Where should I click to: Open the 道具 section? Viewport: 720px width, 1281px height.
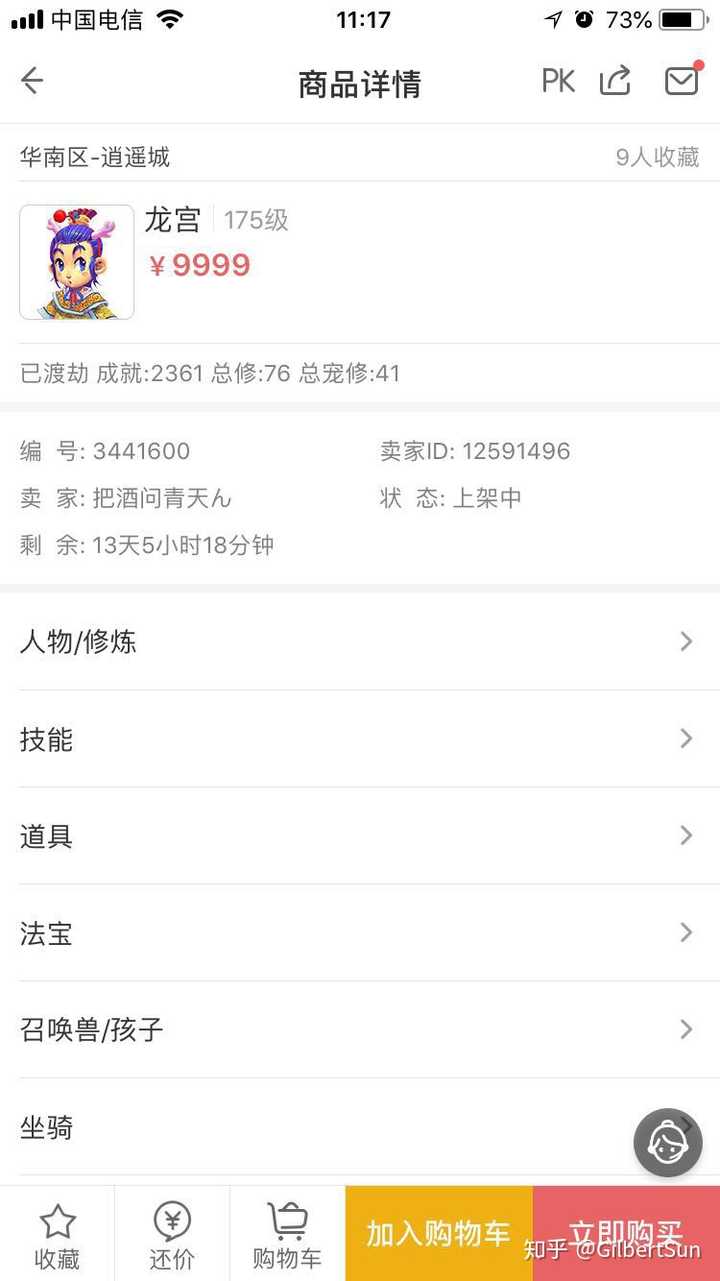click(x=360, y=836)
